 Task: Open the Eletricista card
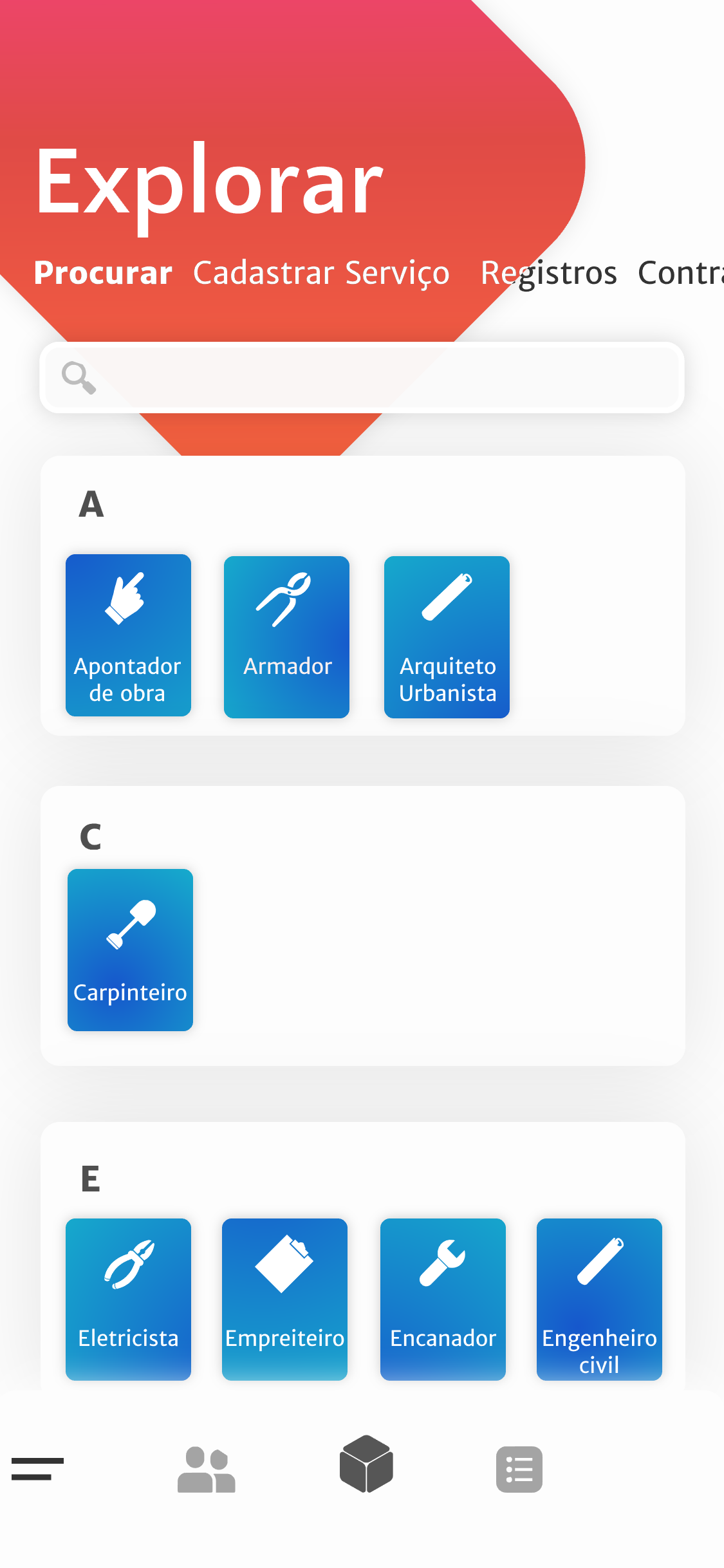[x=128, y=1299]
